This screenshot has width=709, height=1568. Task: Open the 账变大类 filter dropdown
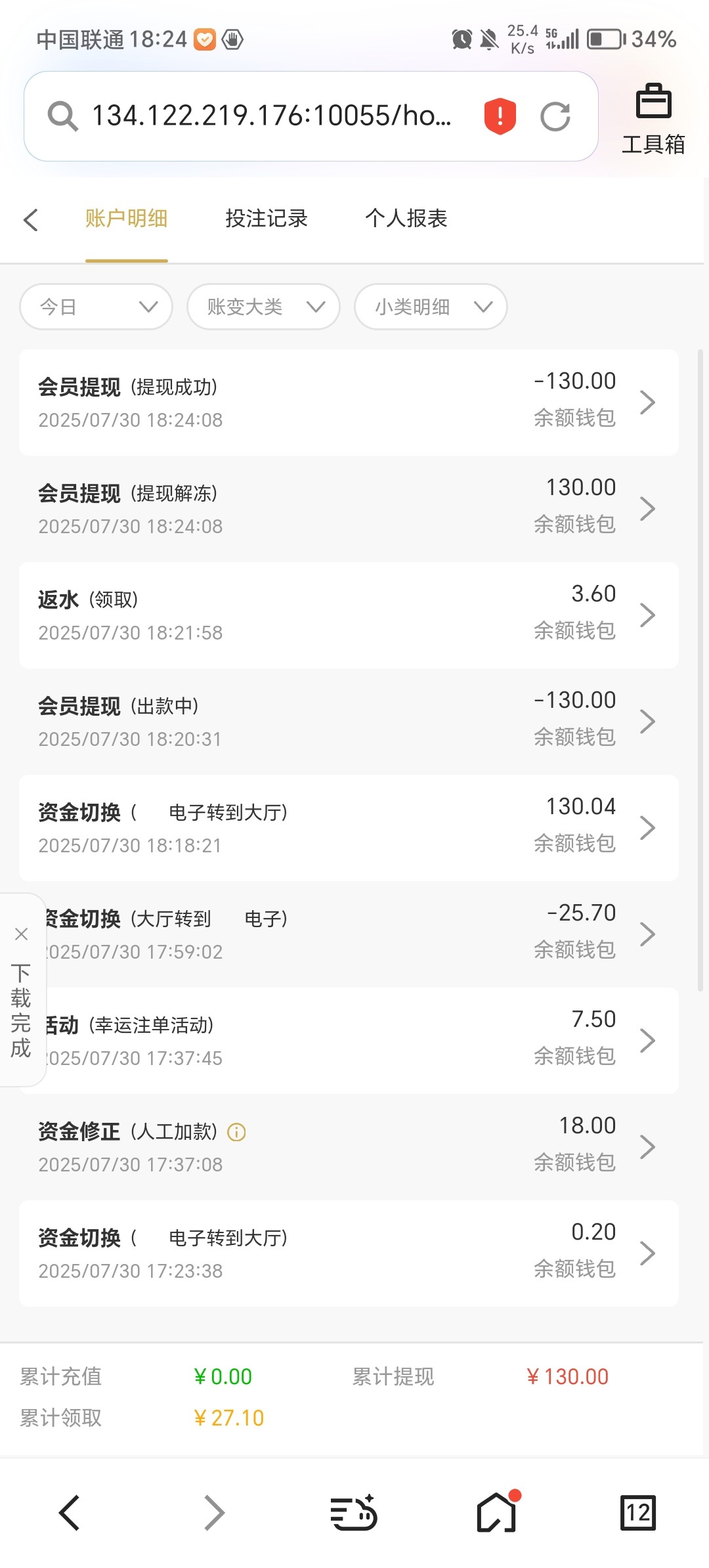click(263, 307)
